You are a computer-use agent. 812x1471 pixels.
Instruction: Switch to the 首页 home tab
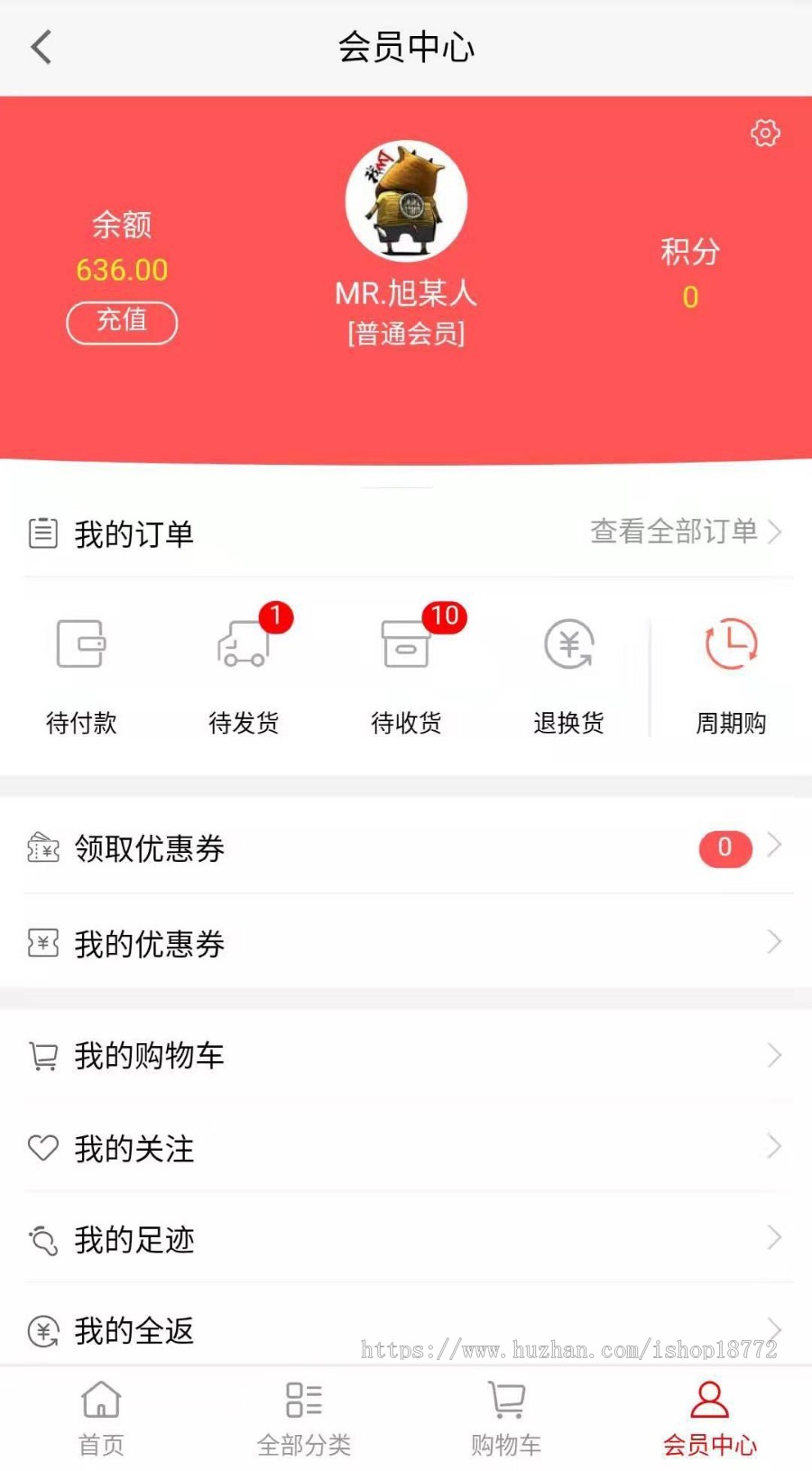(x=100, y=1417)
